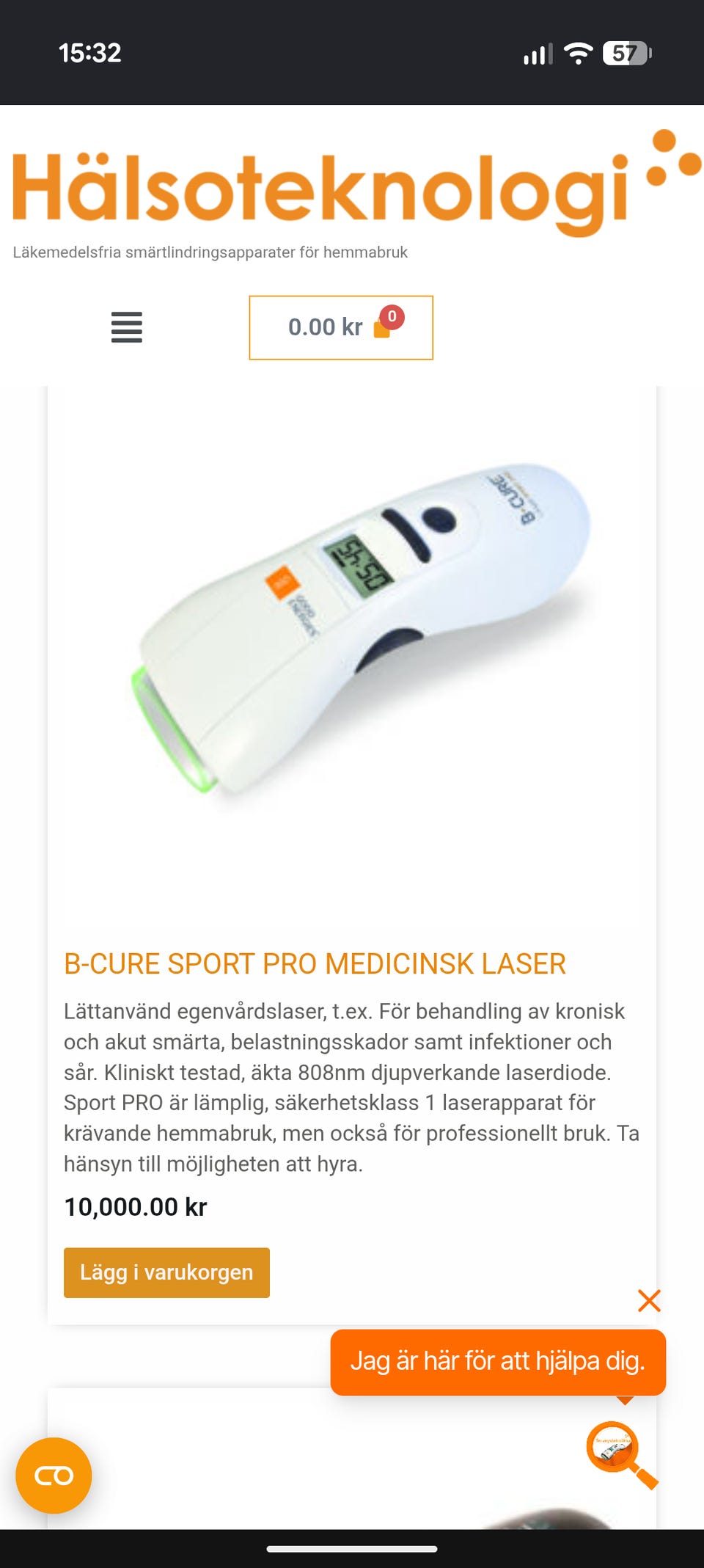Open the 0.00 kr shopping cart
This screenshot has height=1568, width=704.
coord(341,327)
